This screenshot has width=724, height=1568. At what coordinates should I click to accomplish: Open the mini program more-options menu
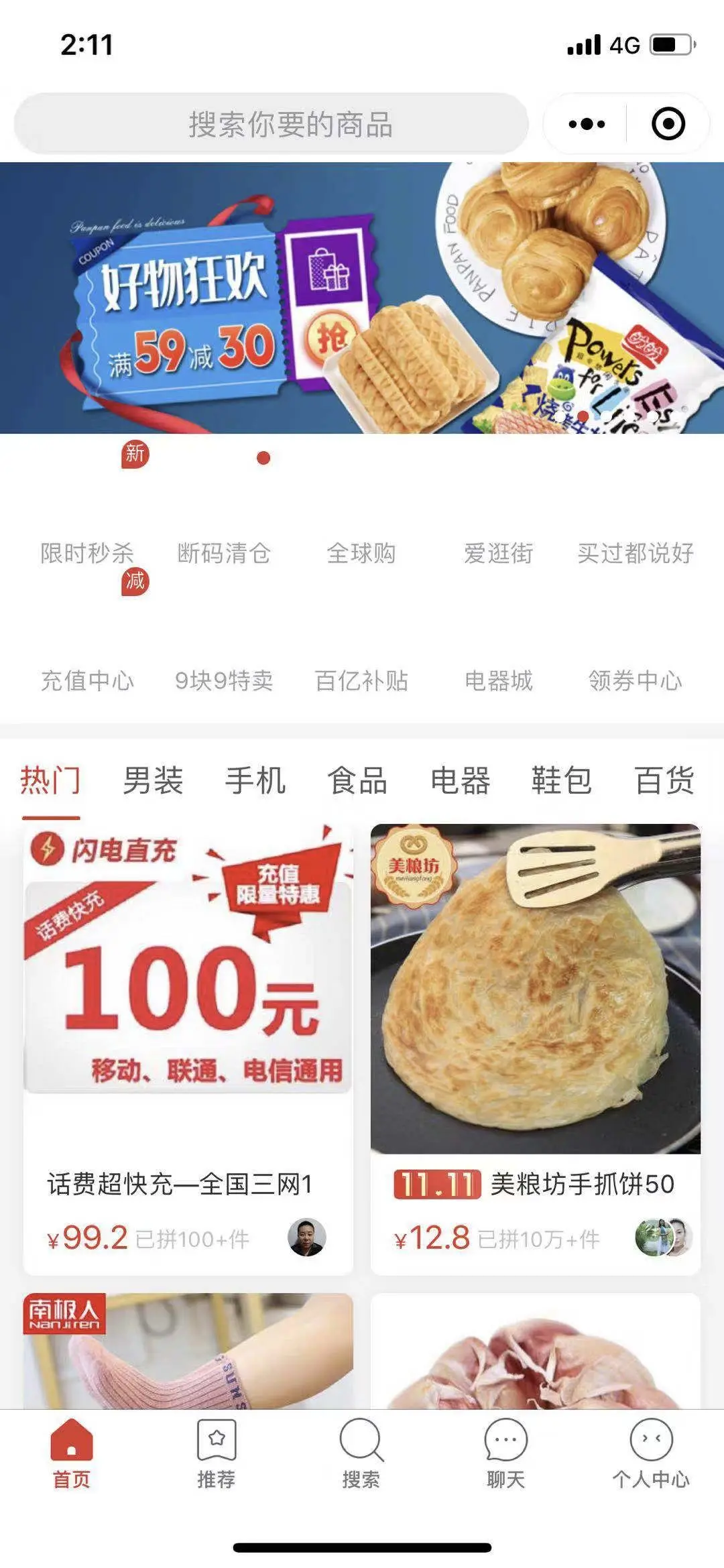pos(587,125)
